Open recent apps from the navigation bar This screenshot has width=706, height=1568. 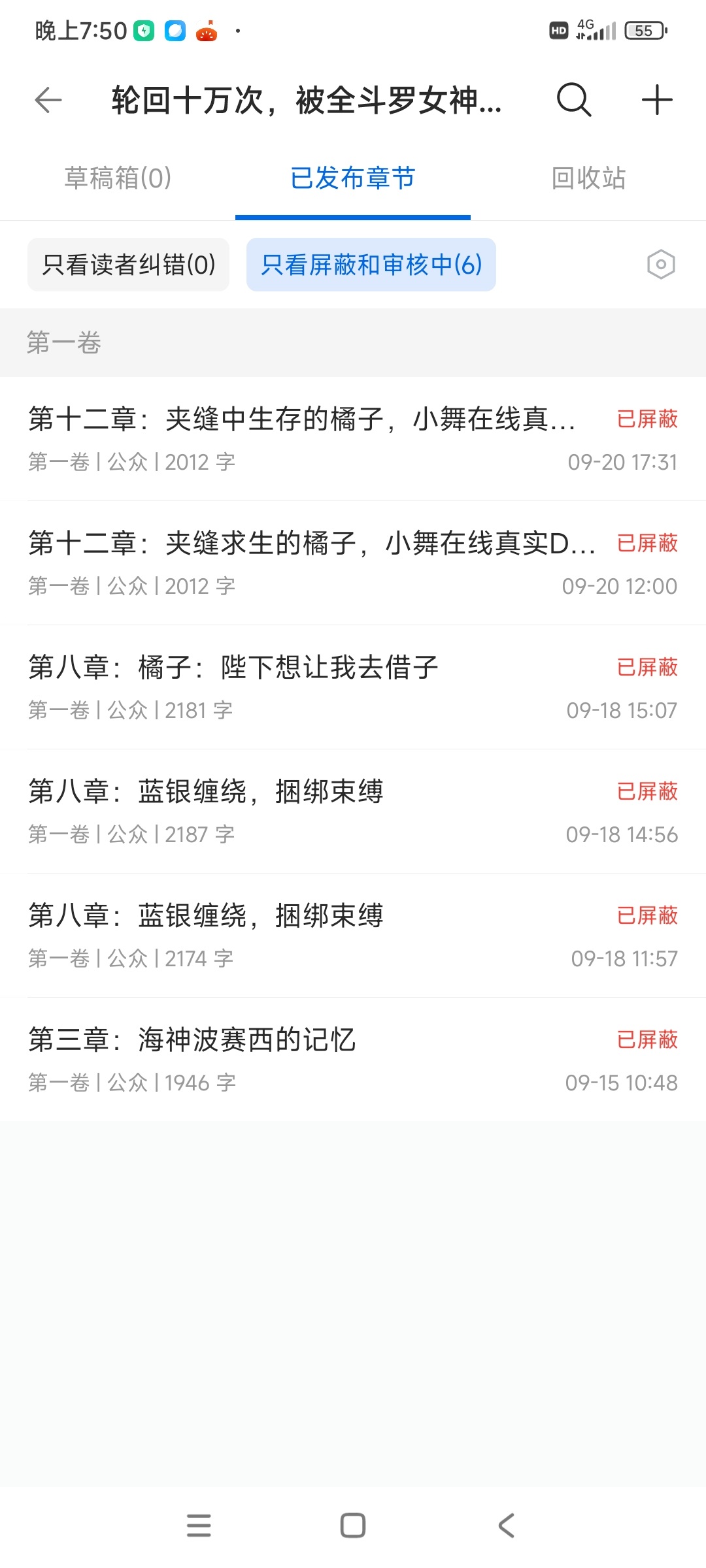pyautogui.click(x=199, y=1526)
